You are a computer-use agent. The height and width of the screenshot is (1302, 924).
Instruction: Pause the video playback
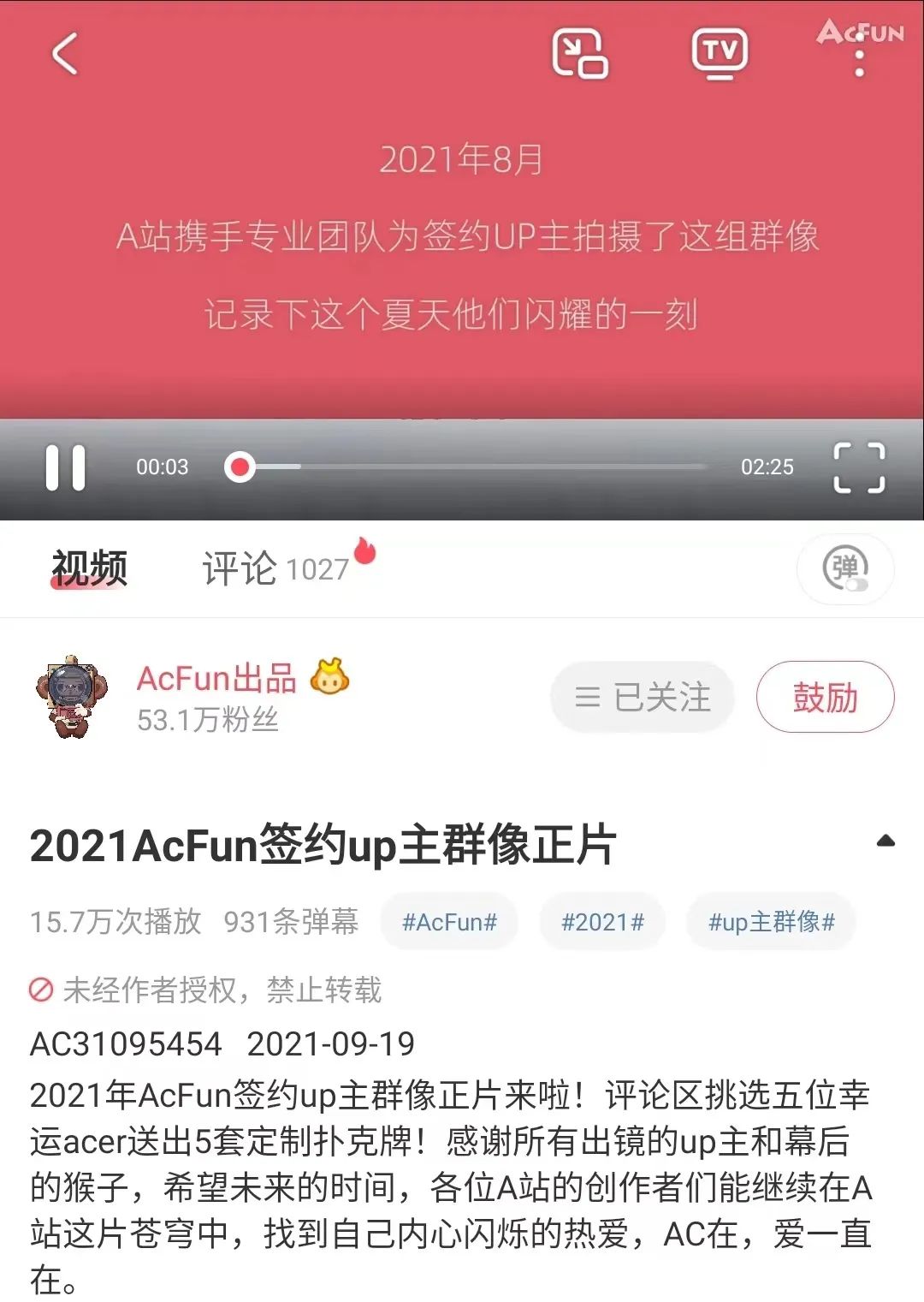tap(68, 467)
